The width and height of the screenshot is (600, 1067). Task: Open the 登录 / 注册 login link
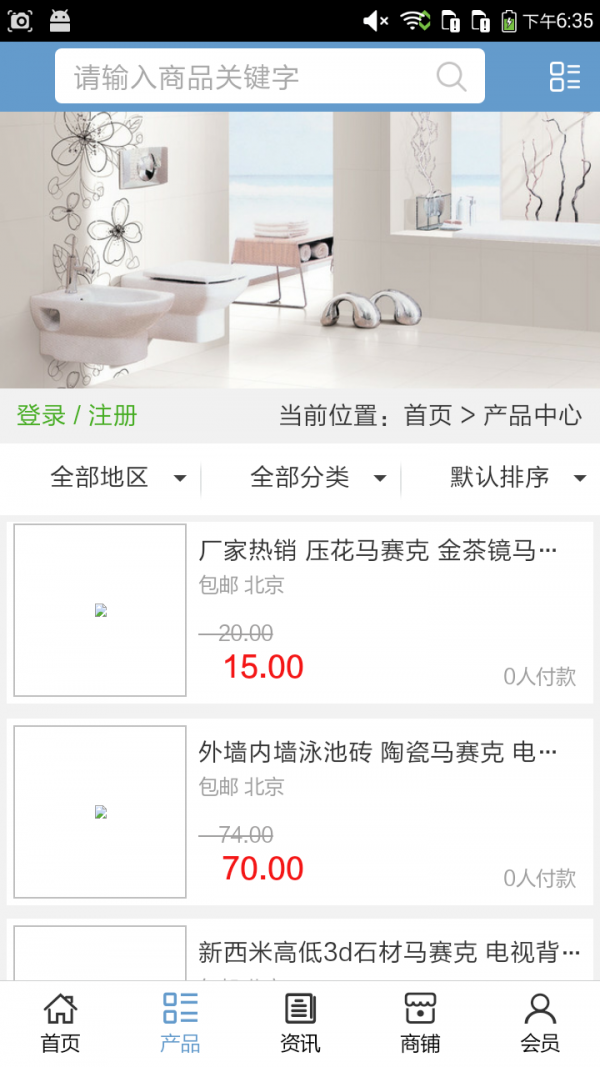pos(77,416)
